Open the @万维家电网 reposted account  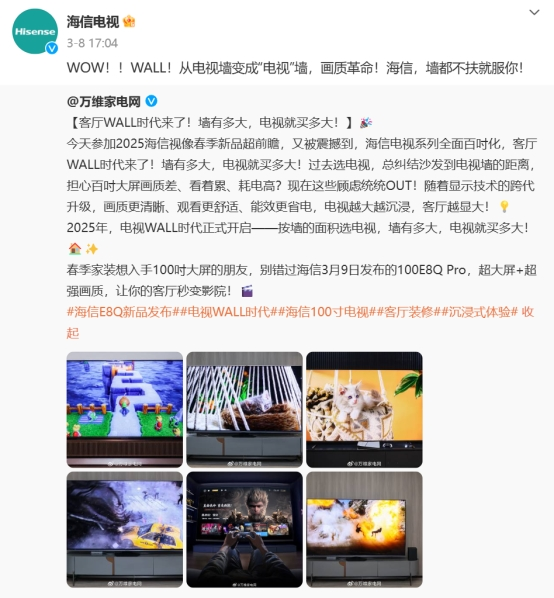pyautogui.click(x=104, y=101)
